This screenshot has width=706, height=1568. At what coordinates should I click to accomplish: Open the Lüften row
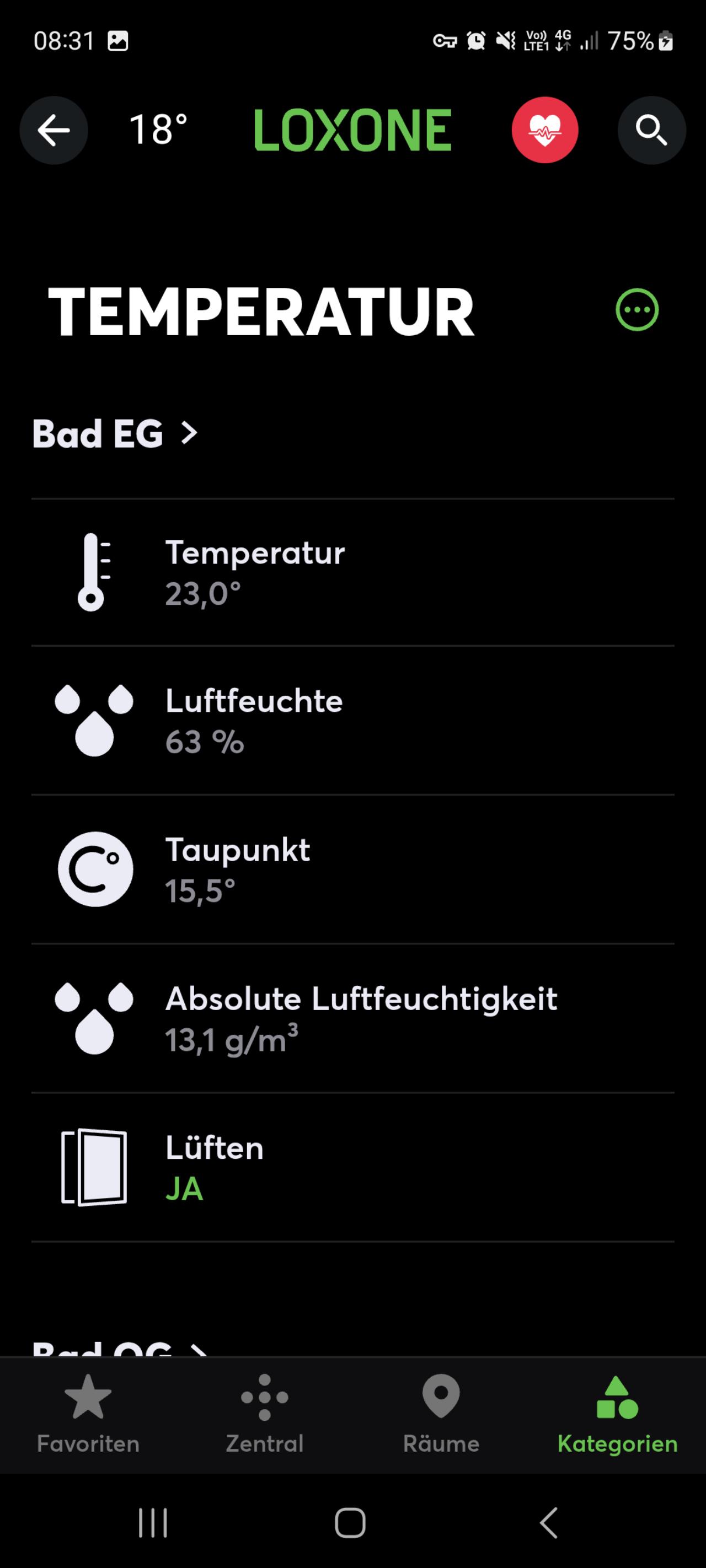pyautogui.click(x=352, y=1168)
